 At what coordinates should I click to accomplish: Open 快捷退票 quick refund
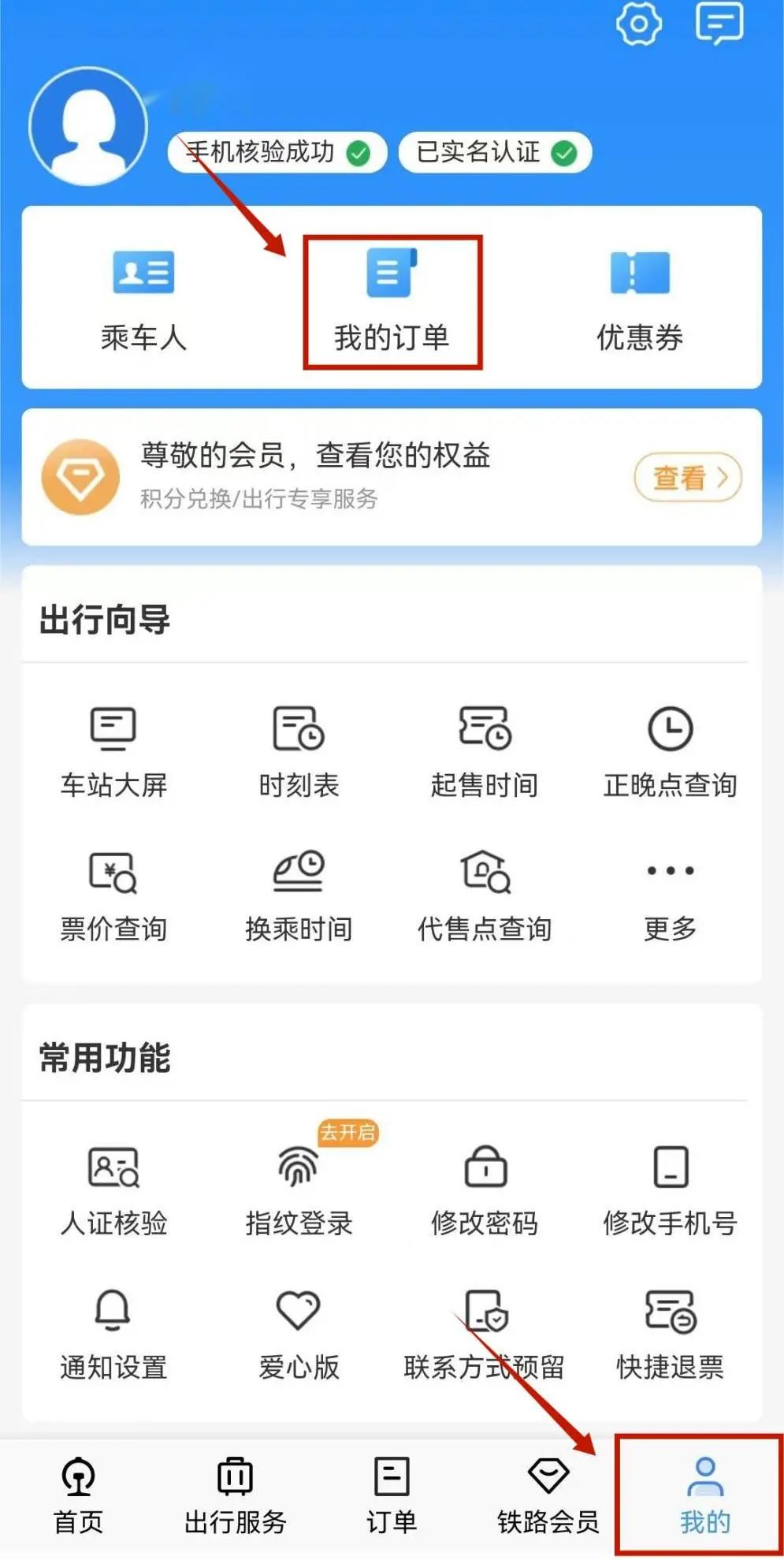670,1332
